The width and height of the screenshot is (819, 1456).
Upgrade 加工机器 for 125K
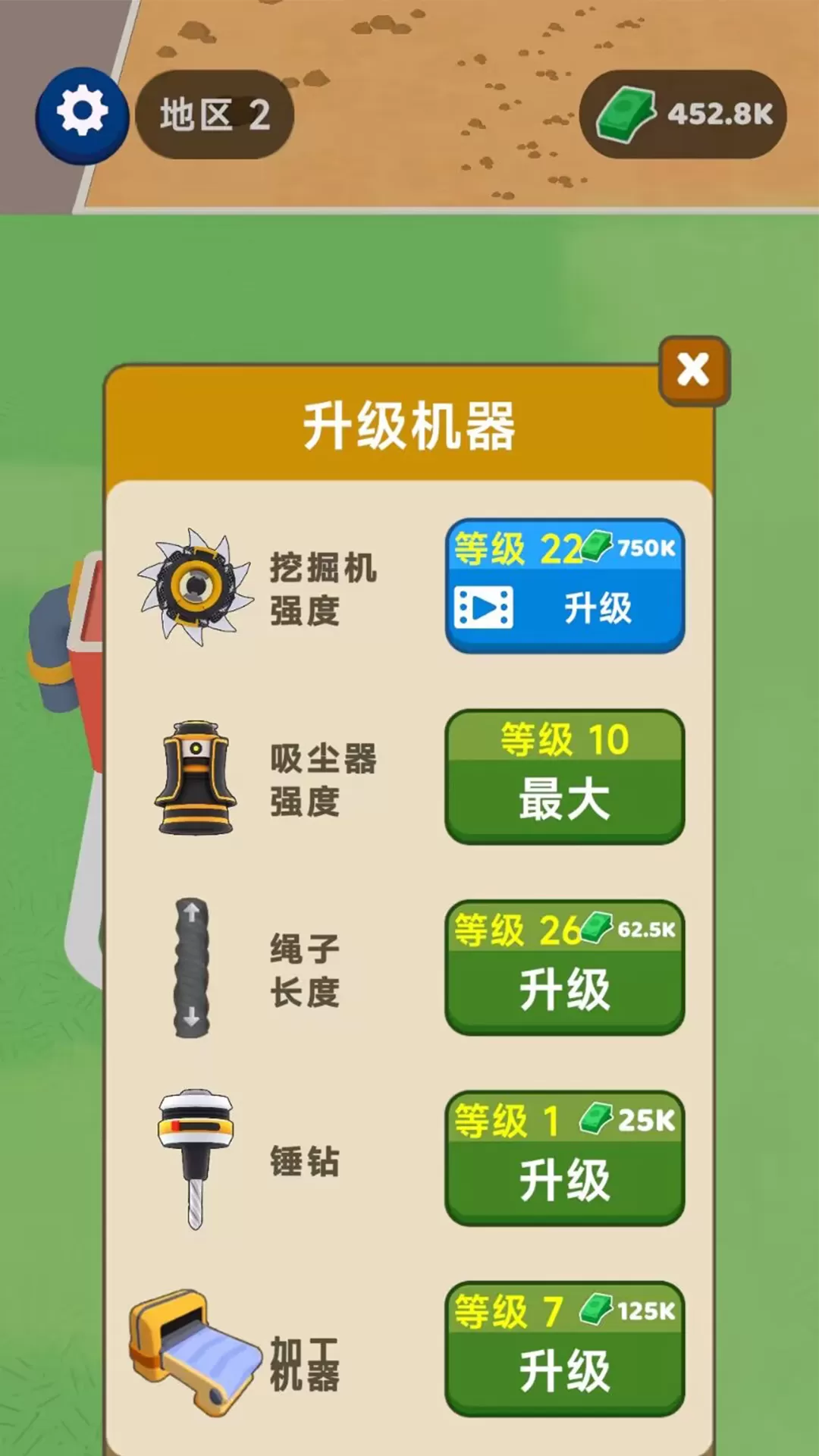pos(564,1350)
